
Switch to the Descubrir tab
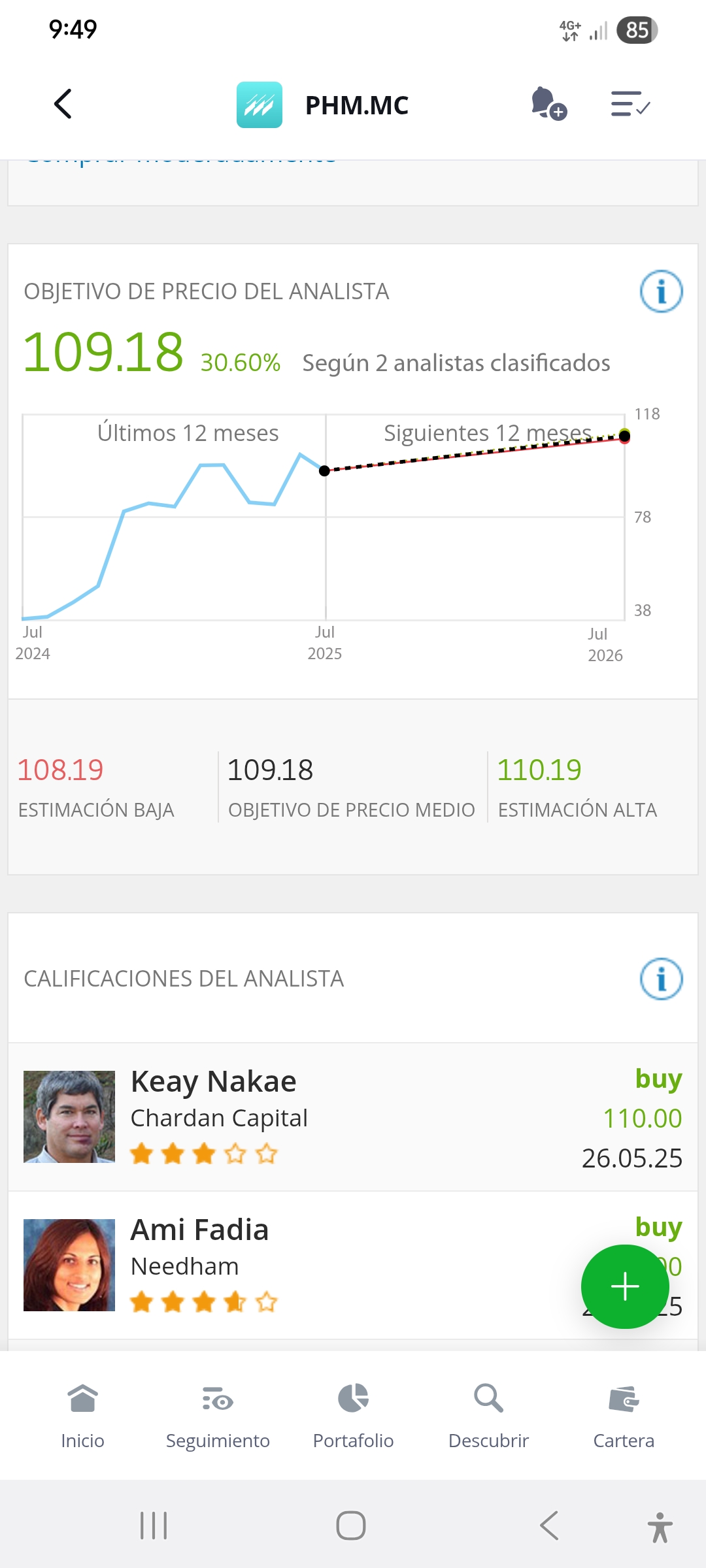488,1416
